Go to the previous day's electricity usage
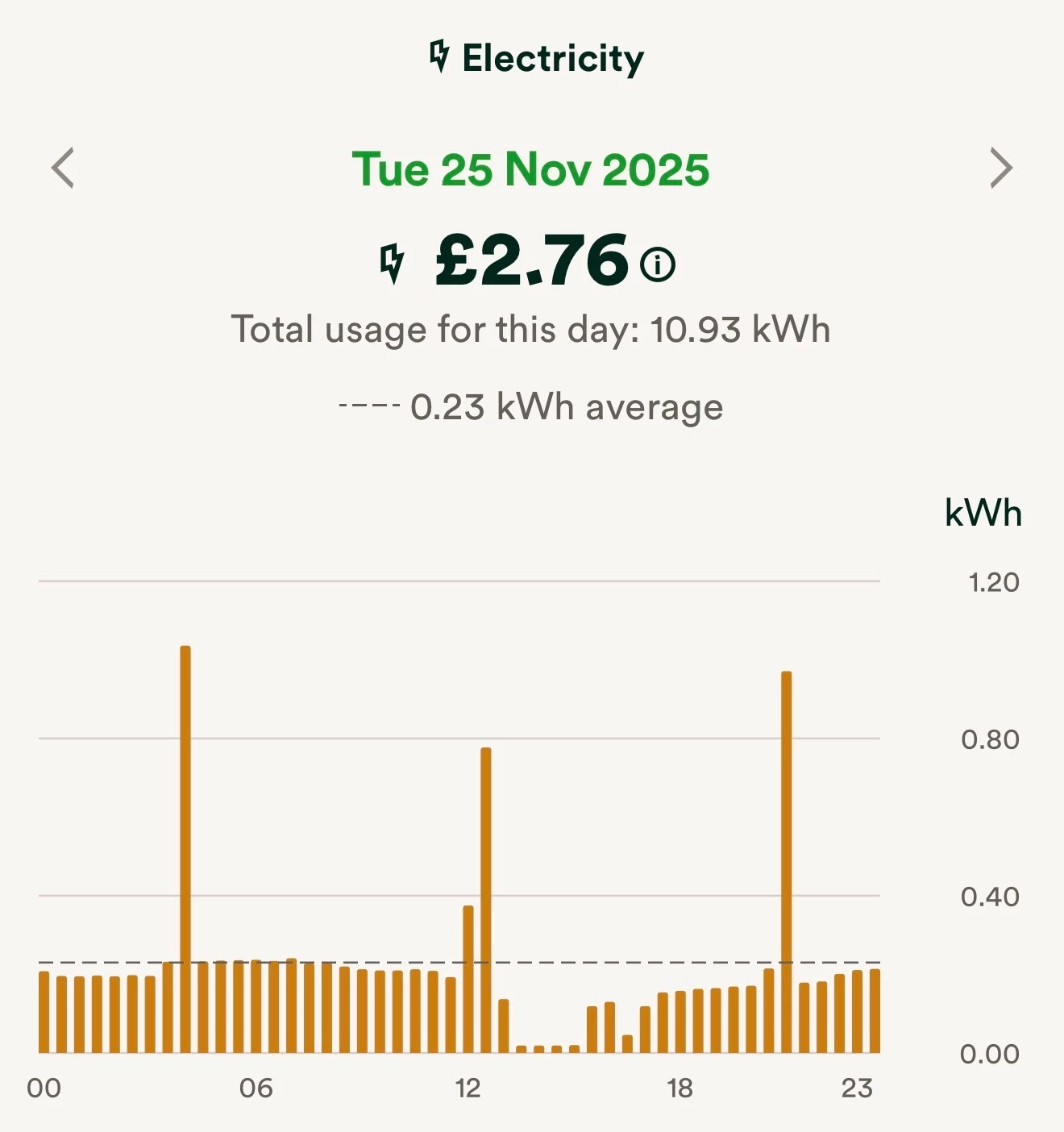 63,168
